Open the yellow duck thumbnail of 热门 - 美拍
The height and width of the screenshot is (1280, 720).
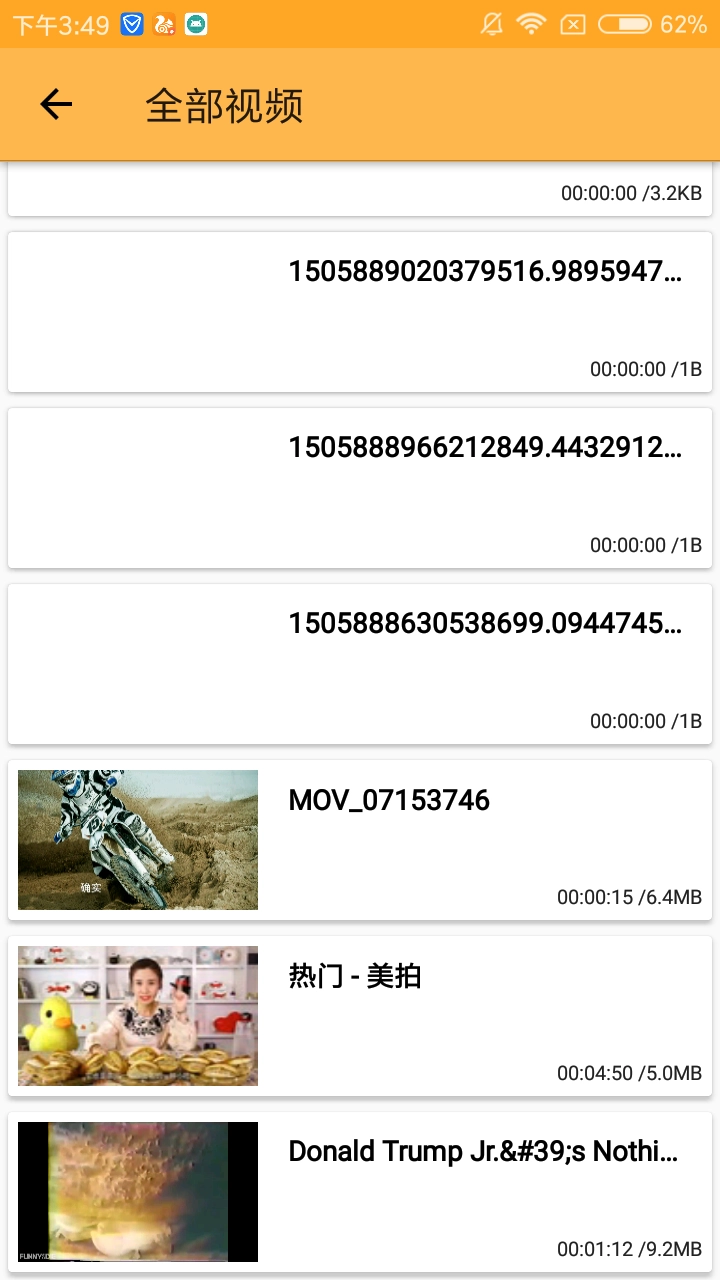pos(137,1015)
